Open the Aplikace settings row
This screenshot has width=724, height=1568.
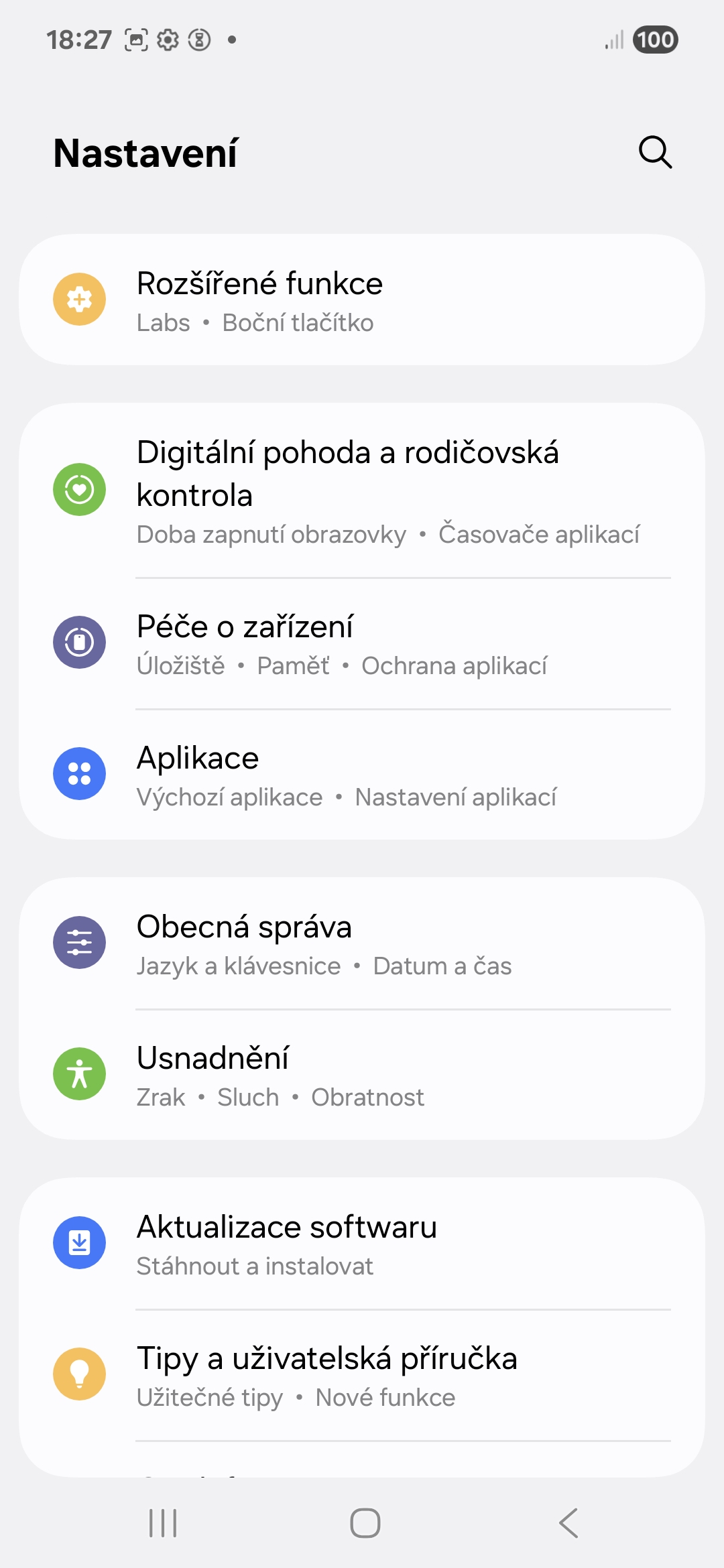[362, 775]
